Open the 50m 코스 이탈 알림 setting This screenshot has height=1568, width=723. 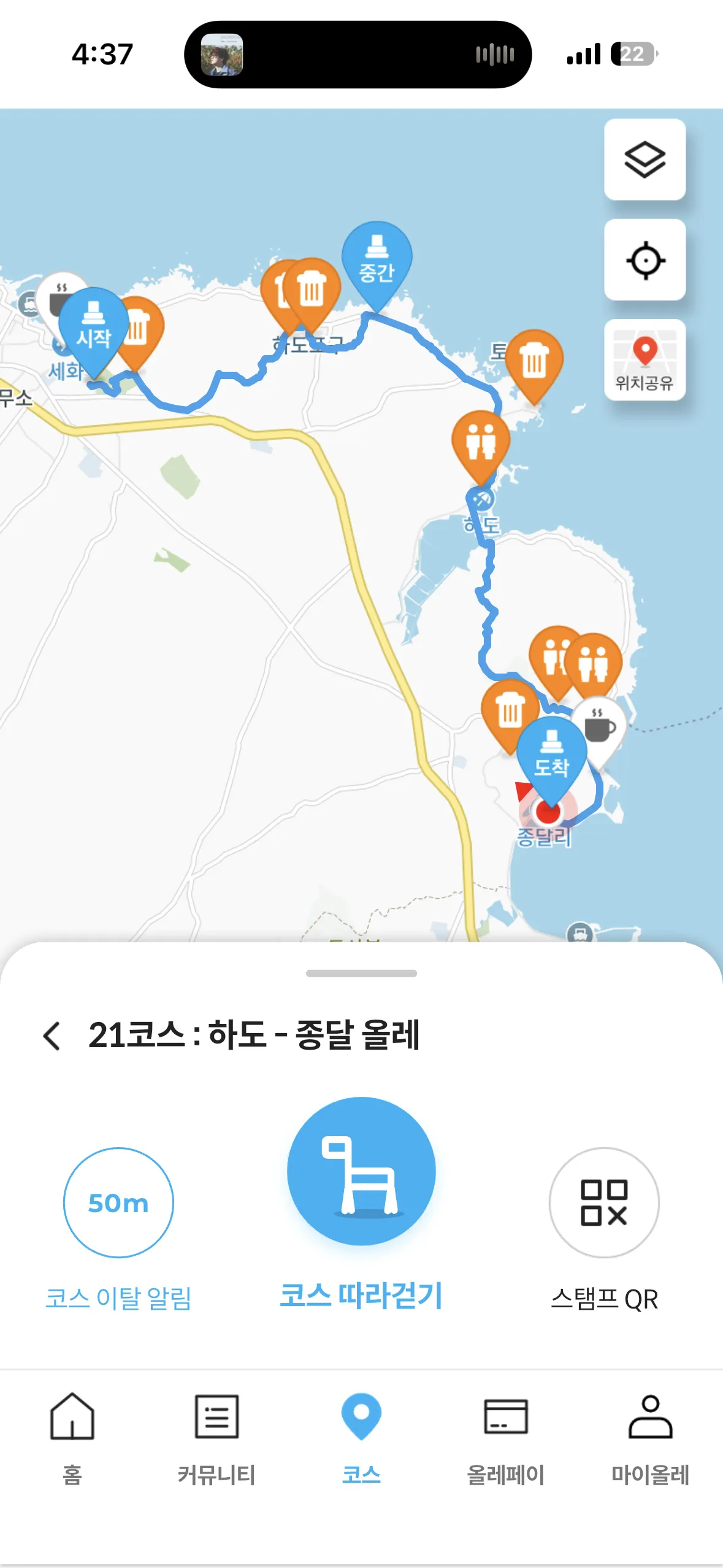click(118, 1202)
